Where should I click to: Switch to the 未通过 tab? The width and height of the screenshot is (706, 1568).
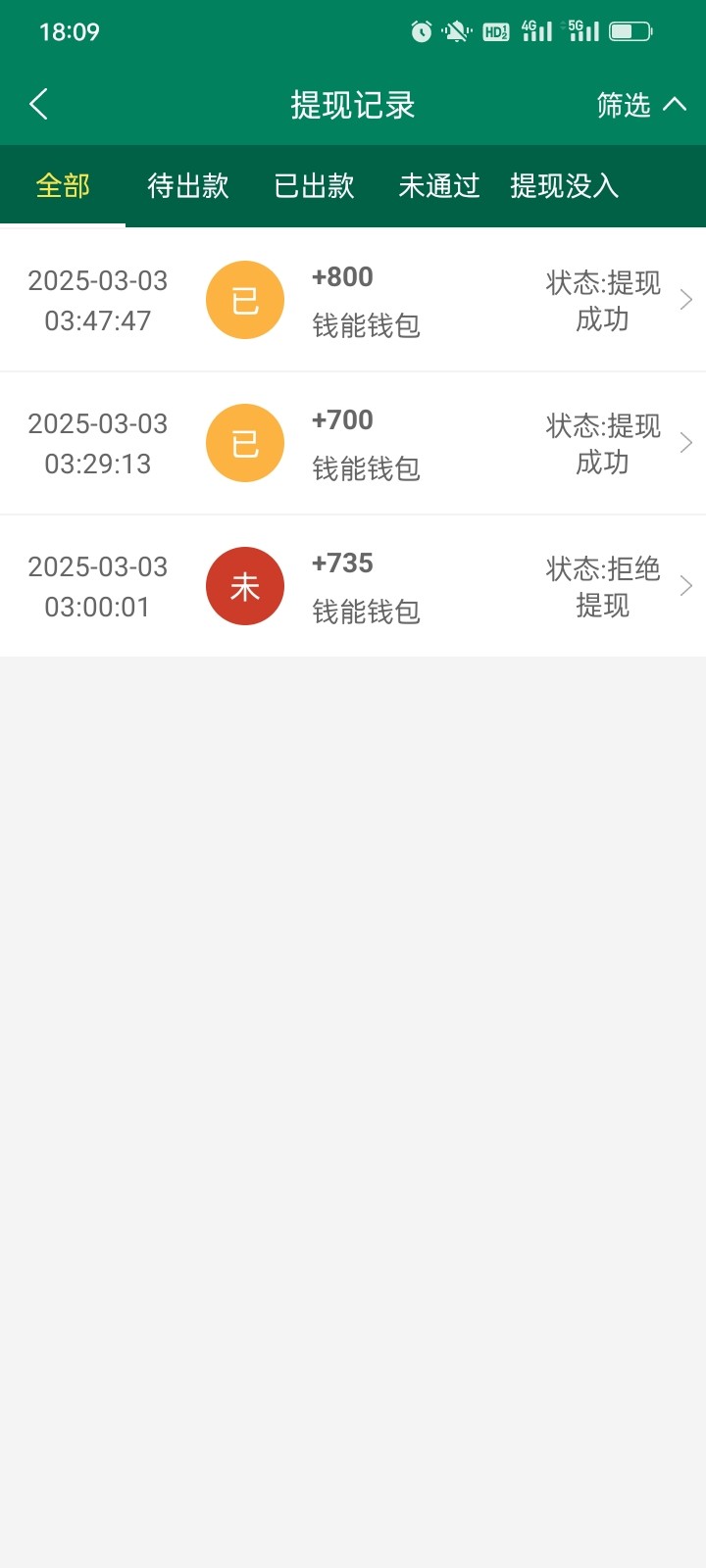[438, 186]
